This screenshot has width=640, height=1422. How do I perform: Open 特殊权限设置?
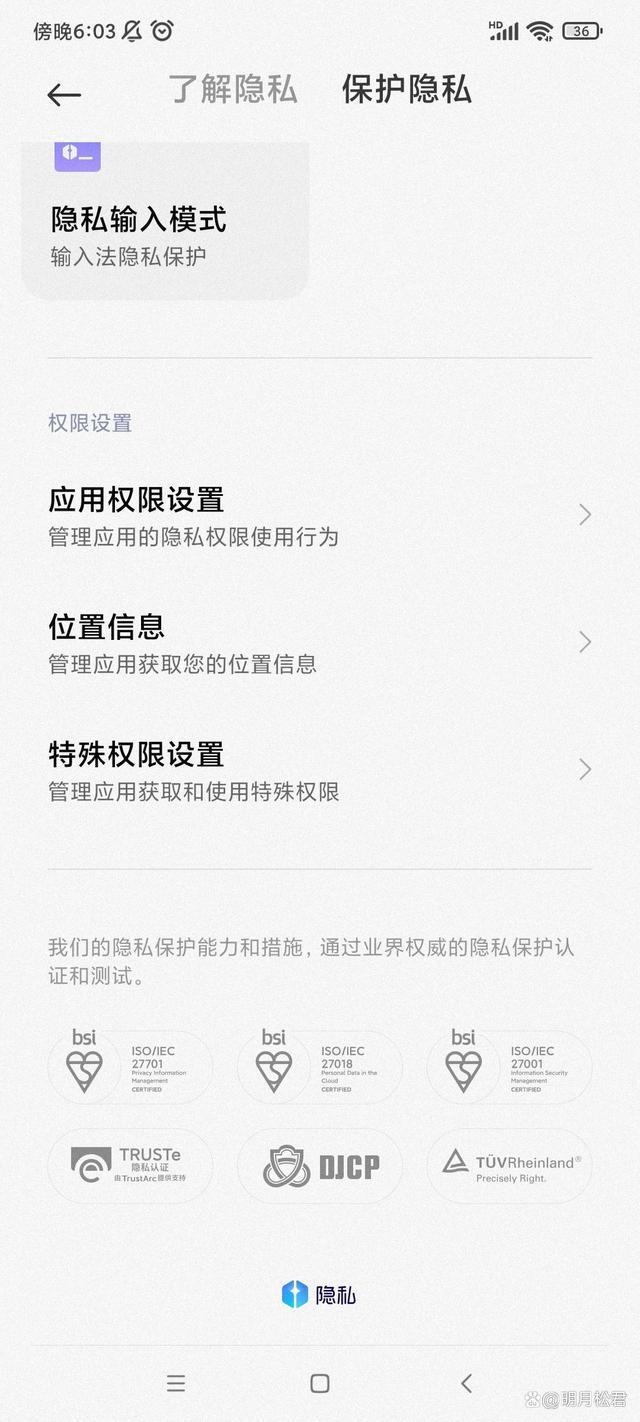[320, 769]
